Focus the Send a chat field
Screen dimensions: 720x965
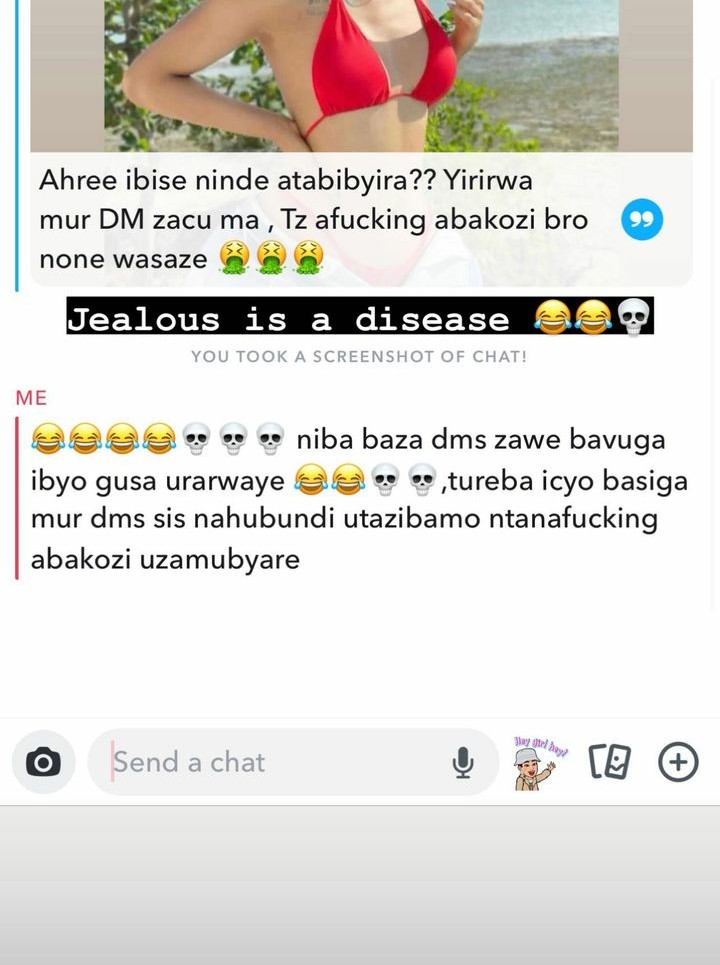(x=270, y=762)
